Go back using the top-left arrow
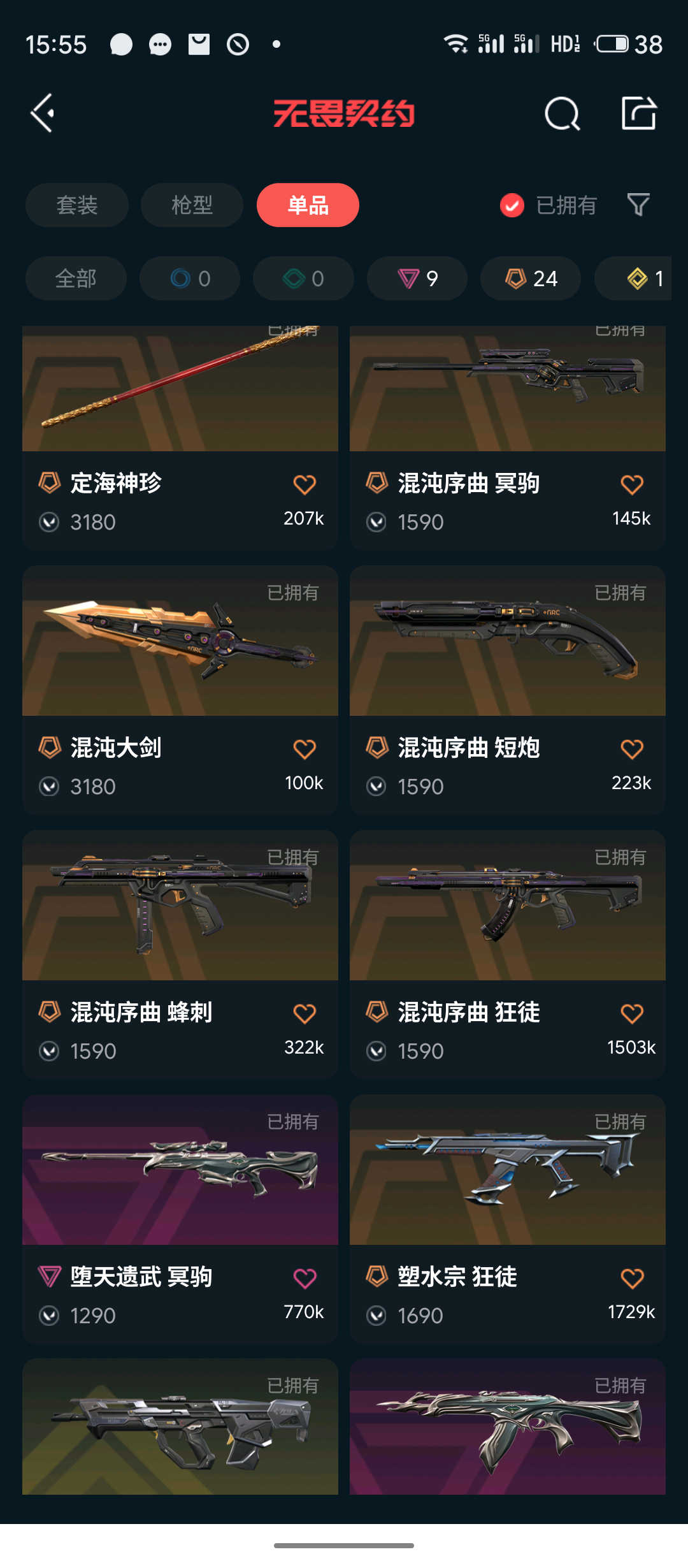Viewport: 688px width, 1568px height. (43, 113)
